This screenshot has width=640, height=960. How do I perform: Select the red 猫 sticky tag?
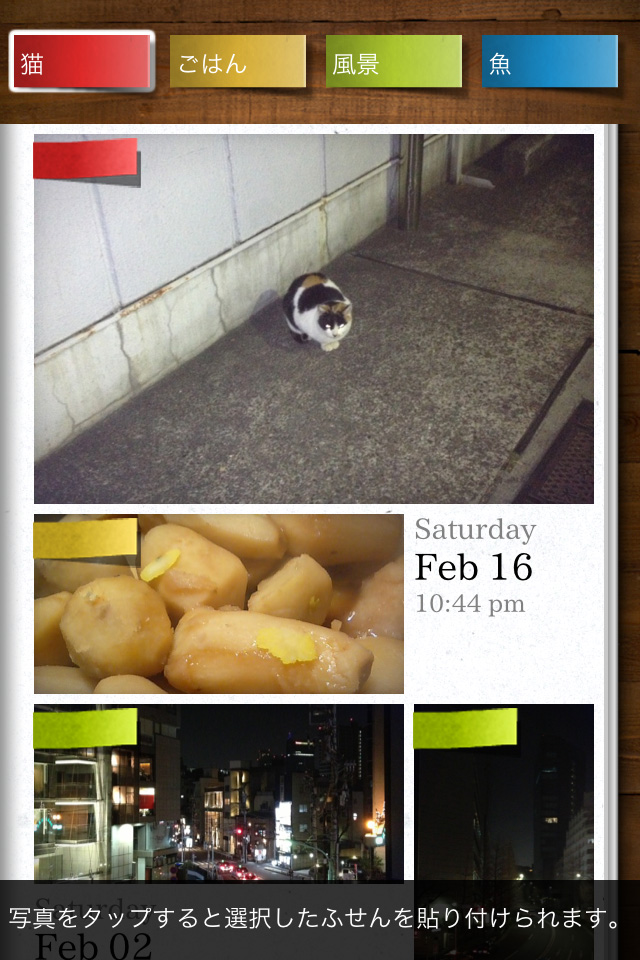82,62
